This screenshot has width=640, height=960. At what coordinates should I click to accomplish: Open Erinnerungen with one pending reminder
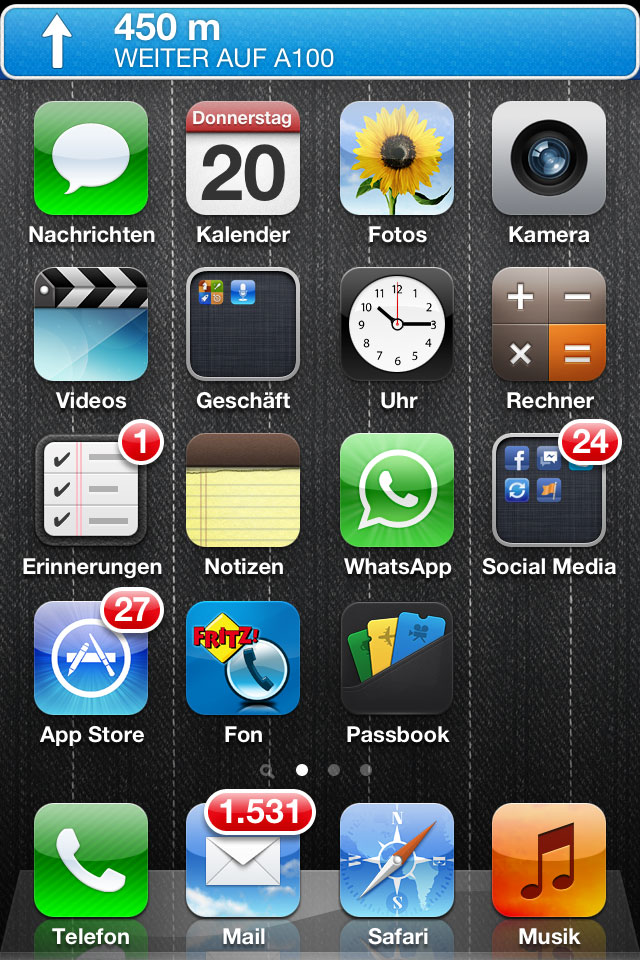point(91,490)
